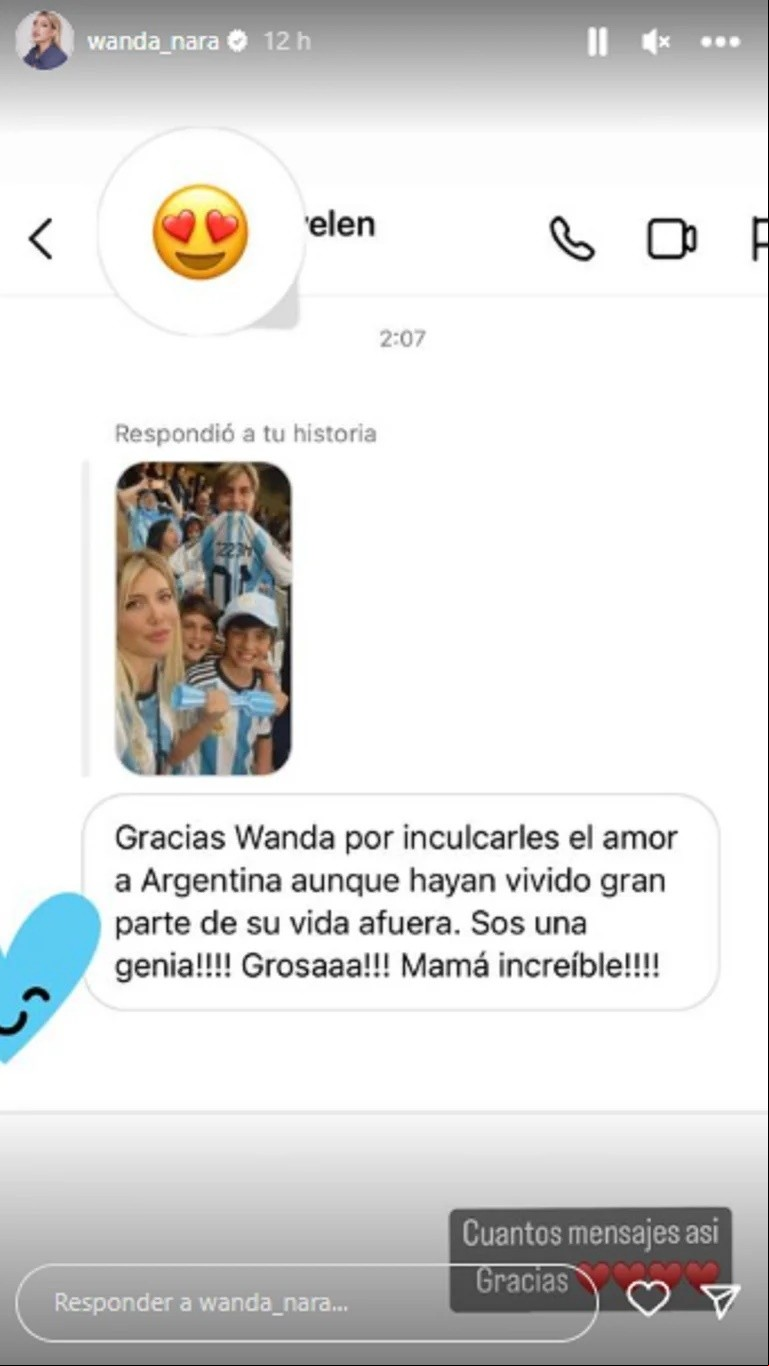Open the story options menu
Image resolution: width=769 pixels, height=1366 pixels.
720,42
